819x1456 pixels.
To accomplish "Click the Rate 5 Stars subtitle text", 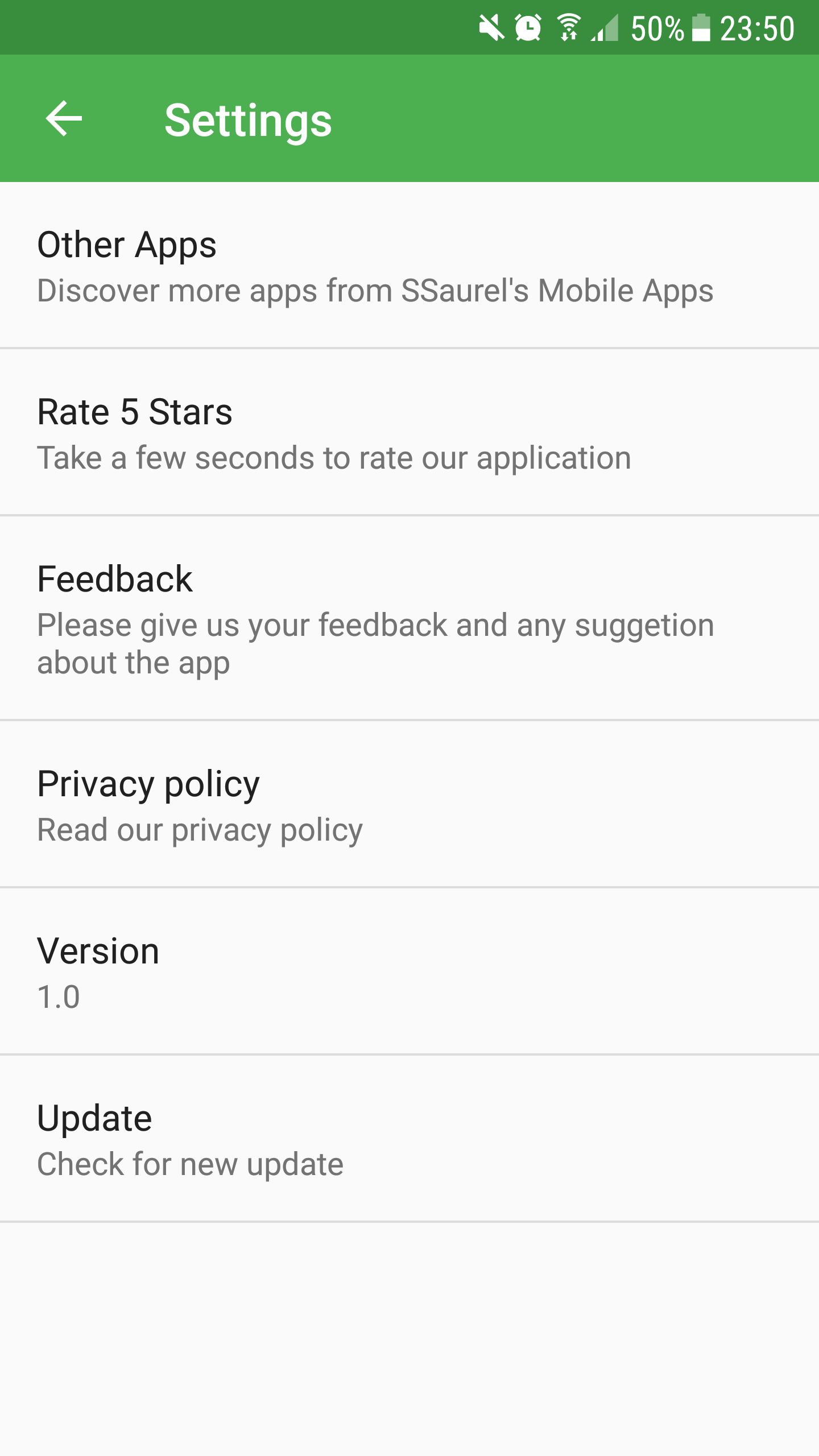I will (x=334, y=457).
